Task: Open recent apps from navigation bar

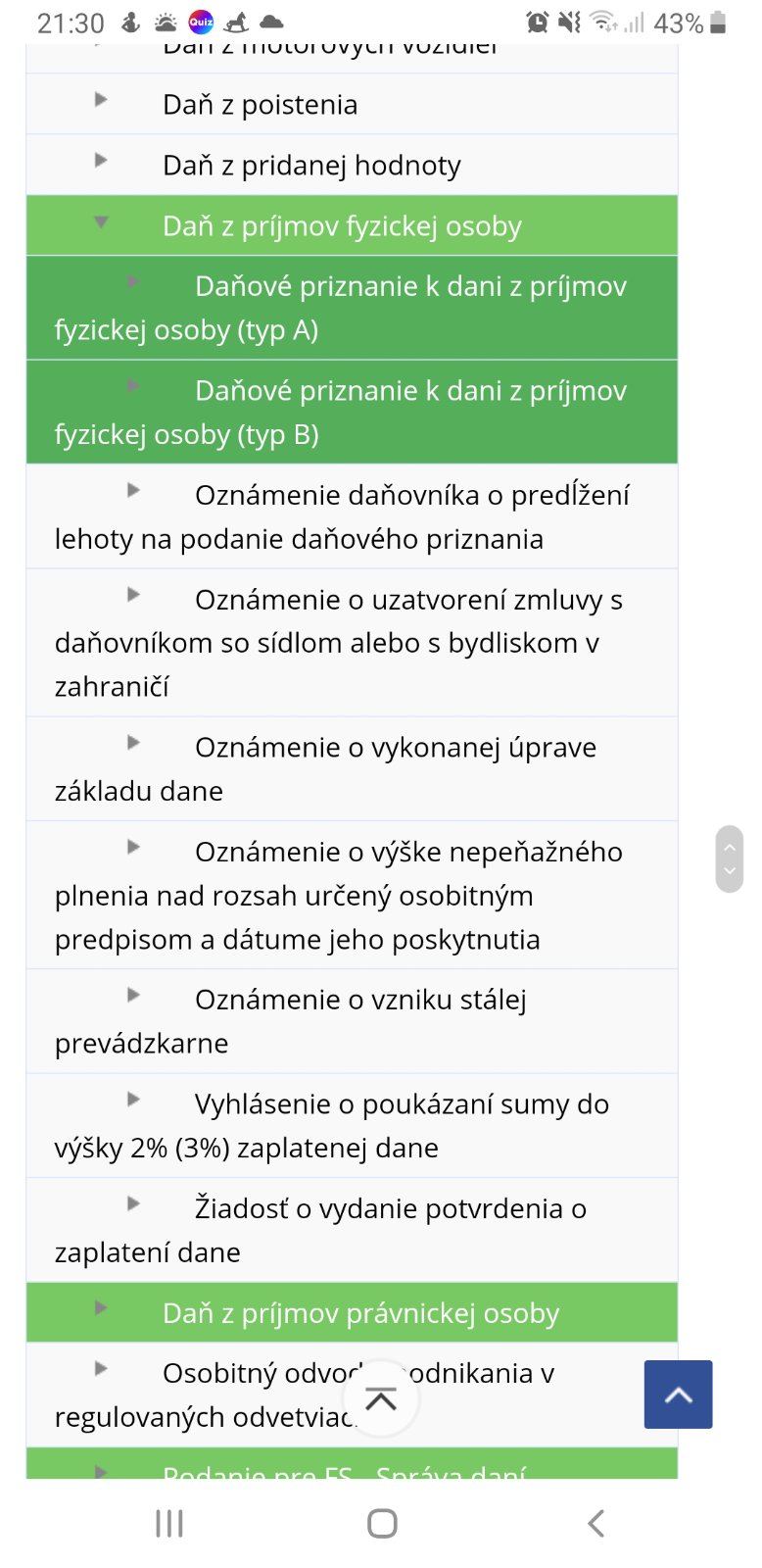Action: coord(168,1523)
